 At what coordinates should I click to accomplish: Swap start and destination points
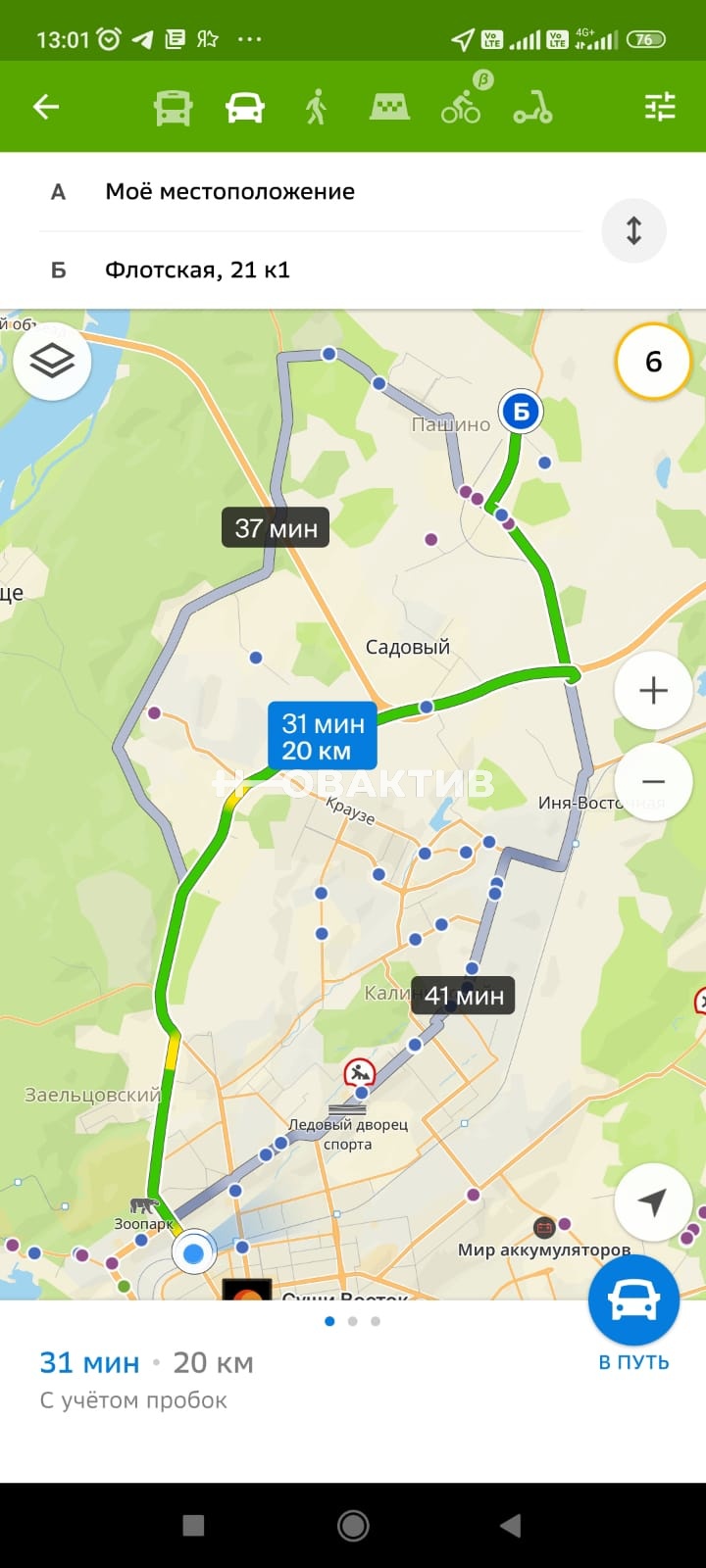pos(633,230)
